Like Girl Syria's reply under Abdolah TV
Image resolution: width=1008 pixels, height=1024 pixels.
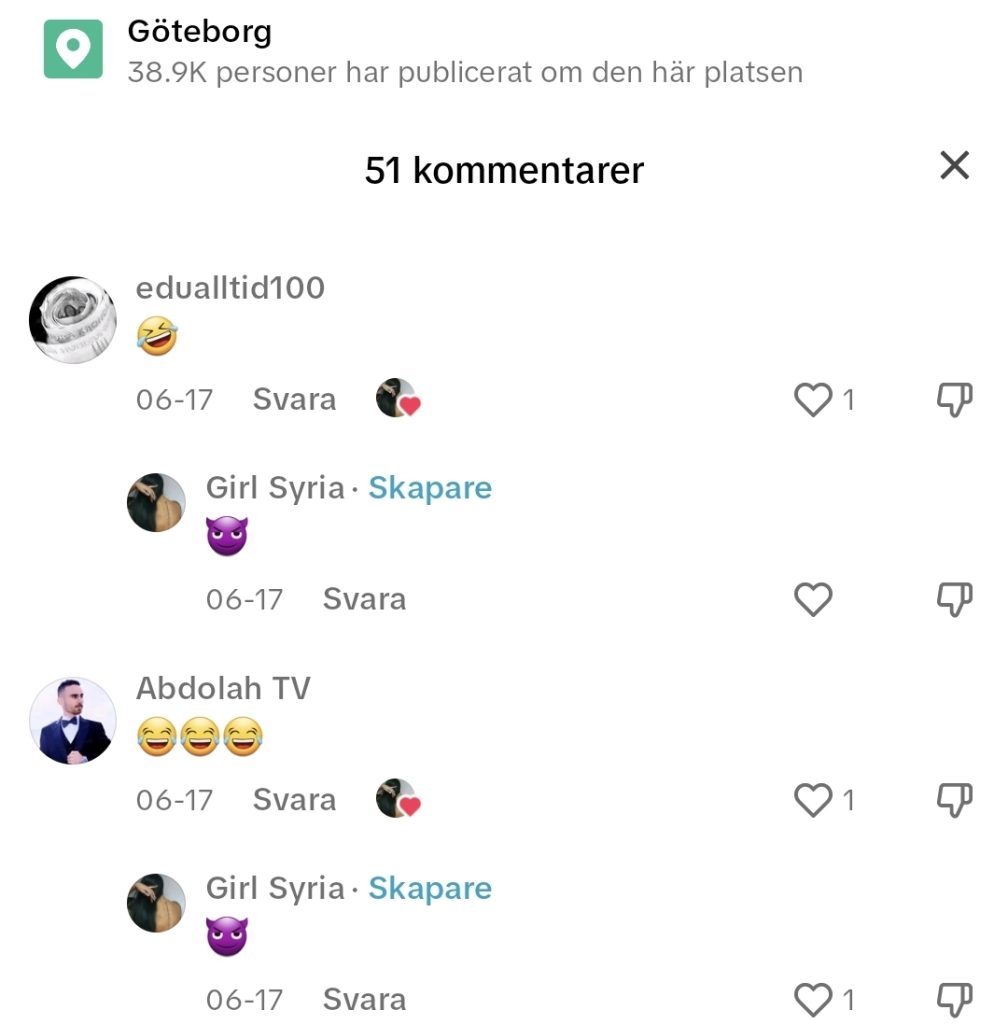coord(813,1000)
